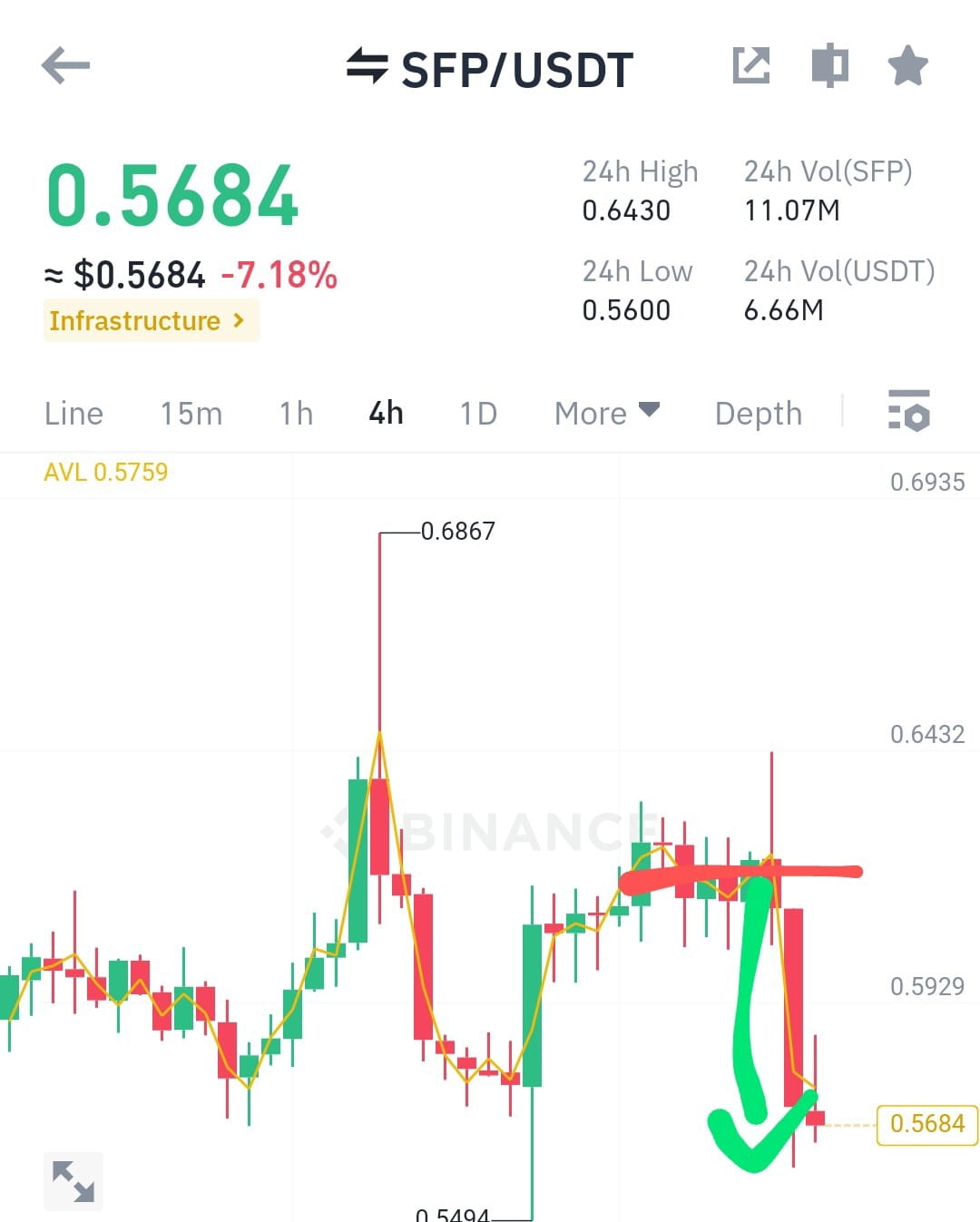The width and height of the screenshot is (980, 1222).
Task: Tap the back arrow to leave pair
Action: [x=64, y=64]
